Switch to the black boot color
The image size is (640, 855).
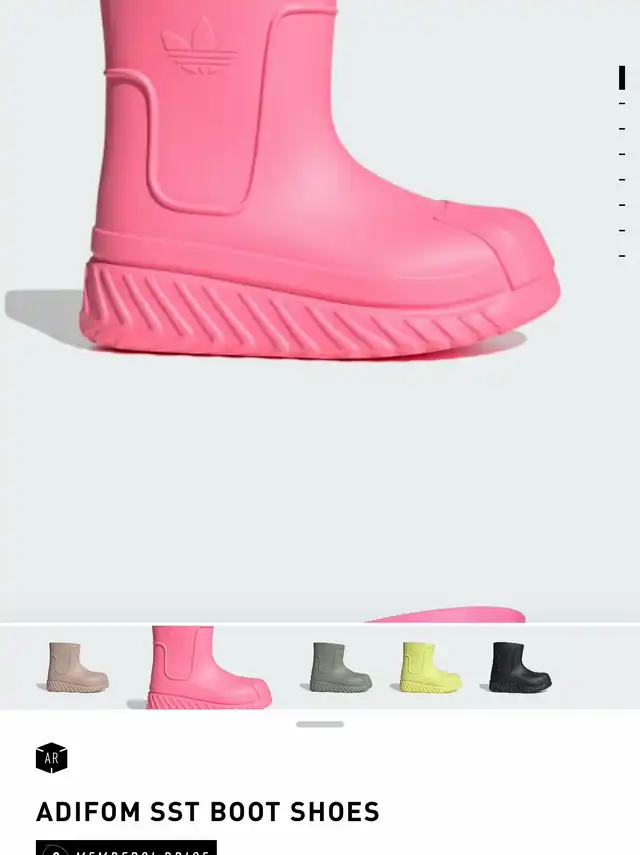[x=520, y=667]
